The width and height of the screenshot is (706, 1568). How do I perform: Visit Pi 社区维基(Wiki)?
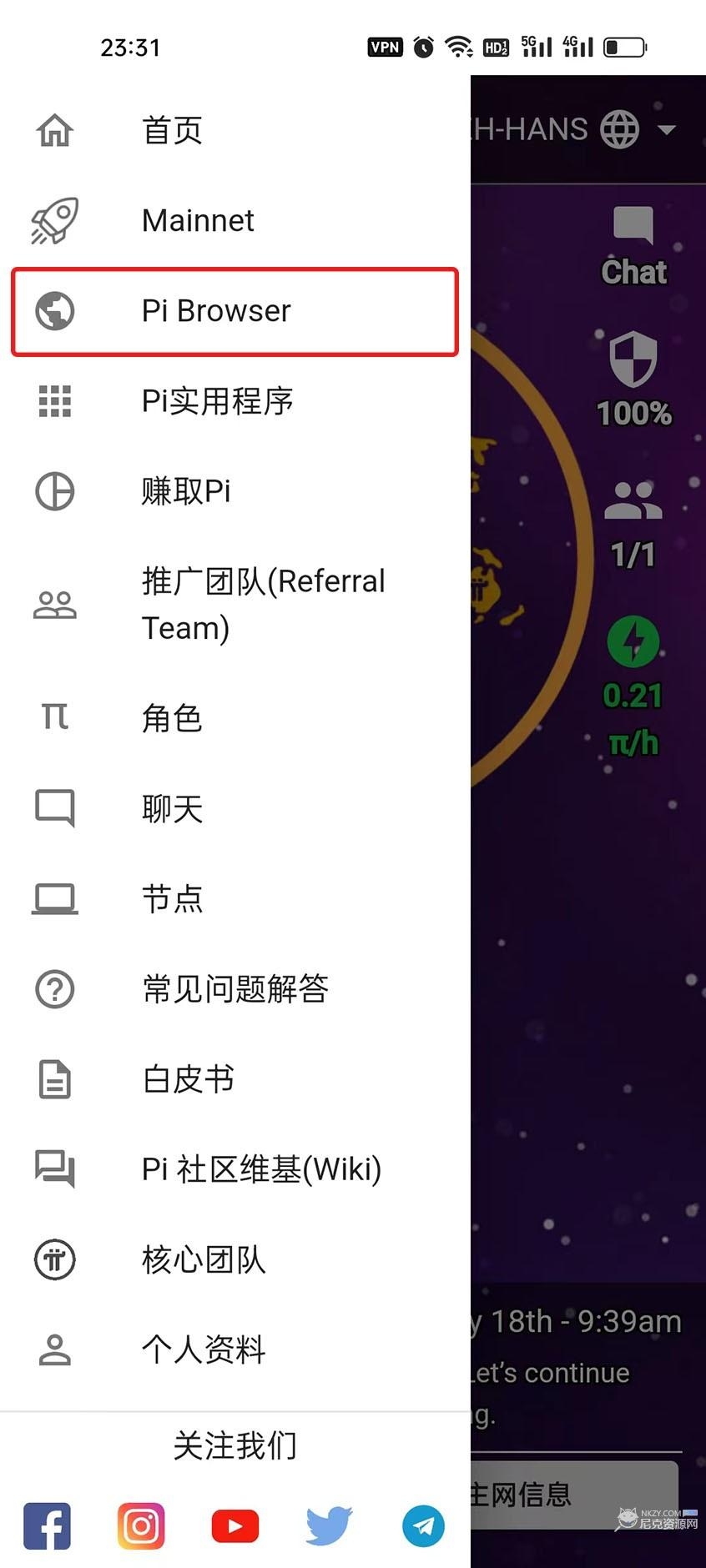pos(260,1169)
